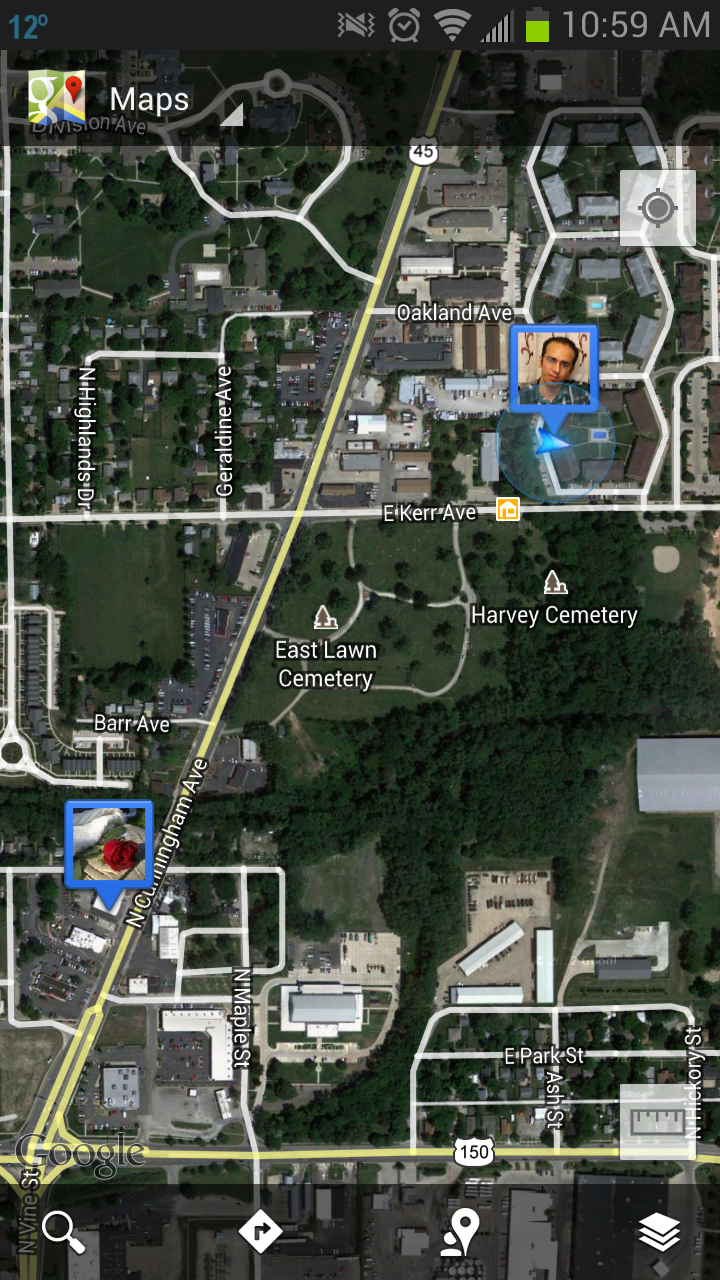Select the orange home marker on E Kerr Ave
The image size is (720, 1280).
508,510
